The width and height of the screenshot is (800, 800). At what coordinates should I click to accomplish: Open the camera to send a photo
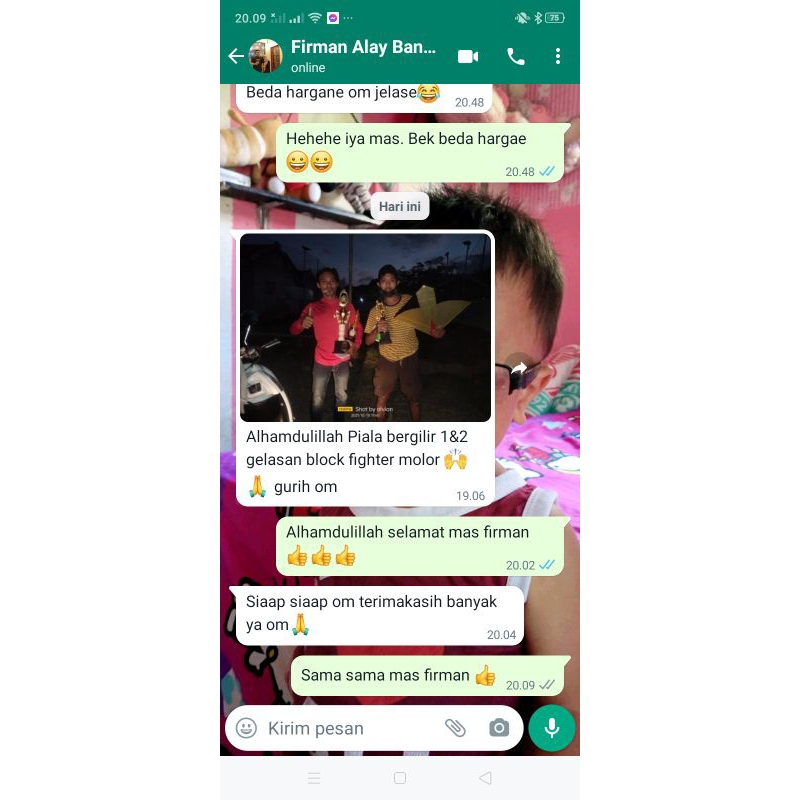[499, 728]
